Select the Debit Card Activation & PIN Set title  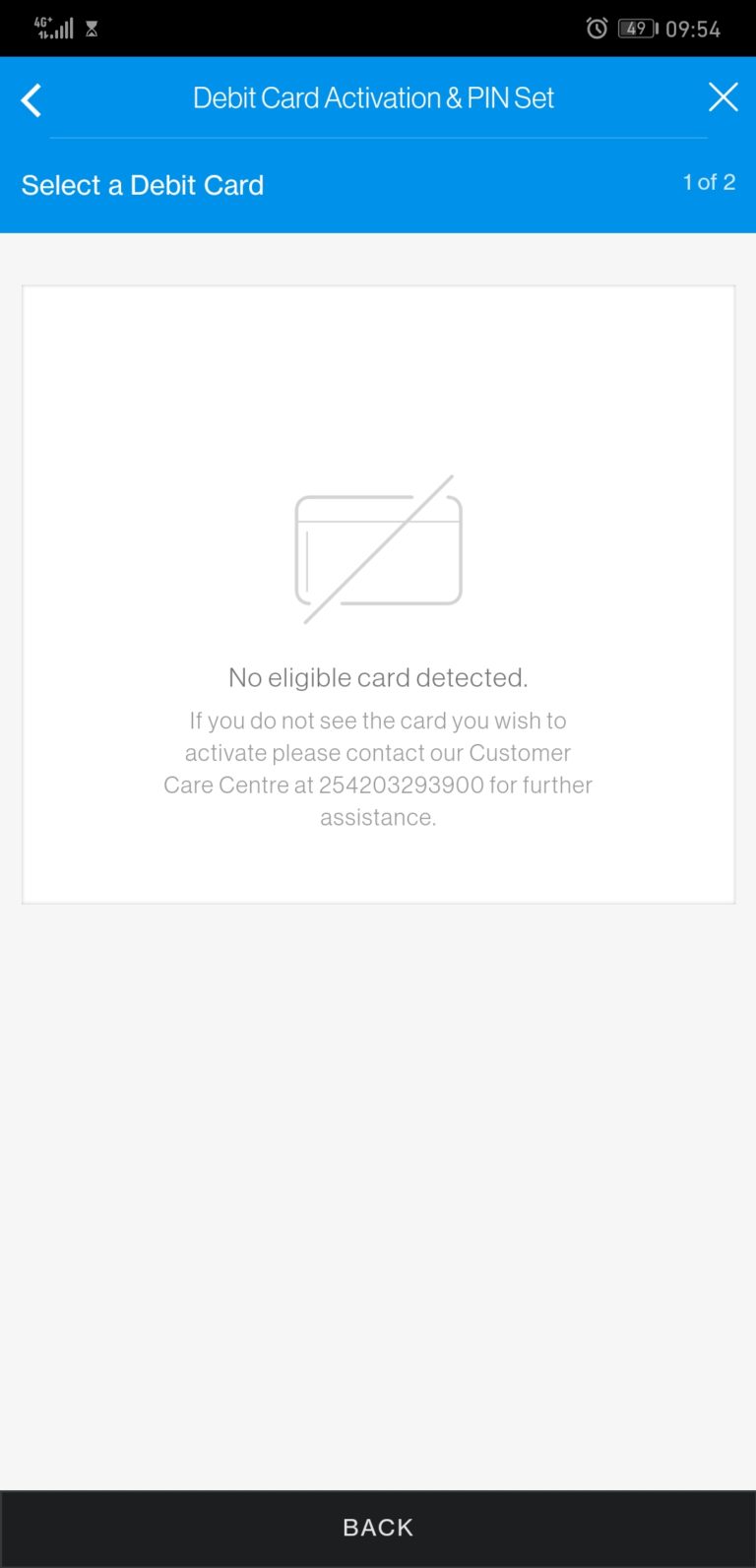click(374, 97)
